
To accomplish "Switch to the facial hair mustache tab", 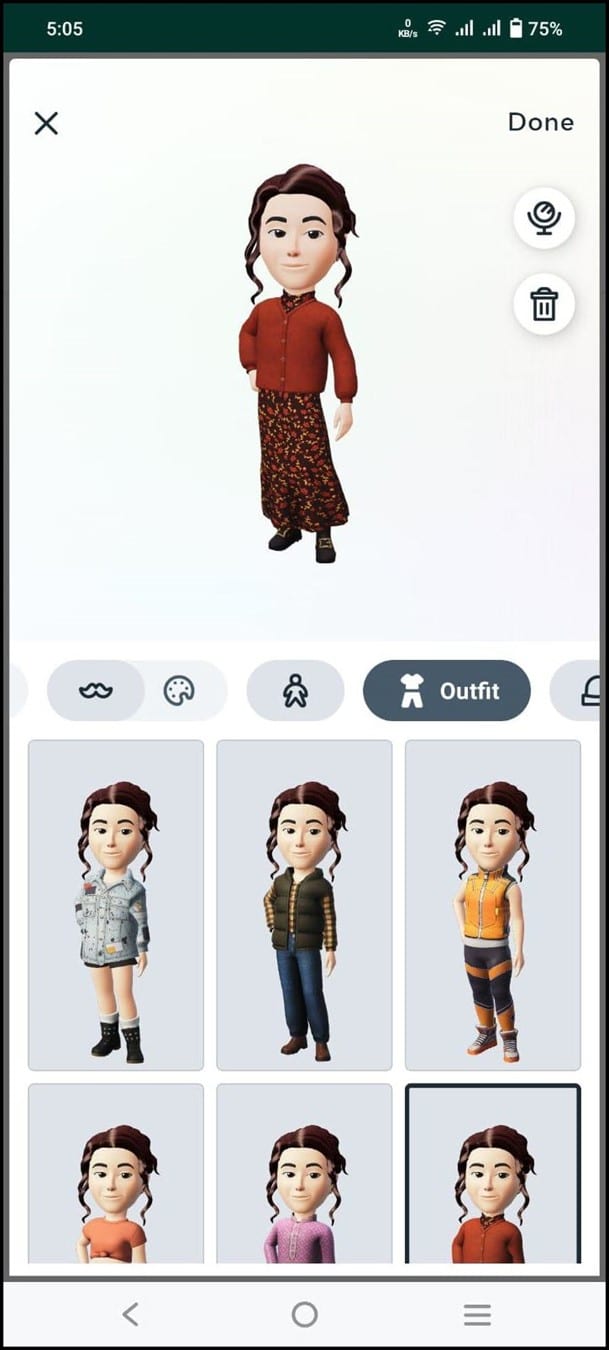I will pos(96,691).
